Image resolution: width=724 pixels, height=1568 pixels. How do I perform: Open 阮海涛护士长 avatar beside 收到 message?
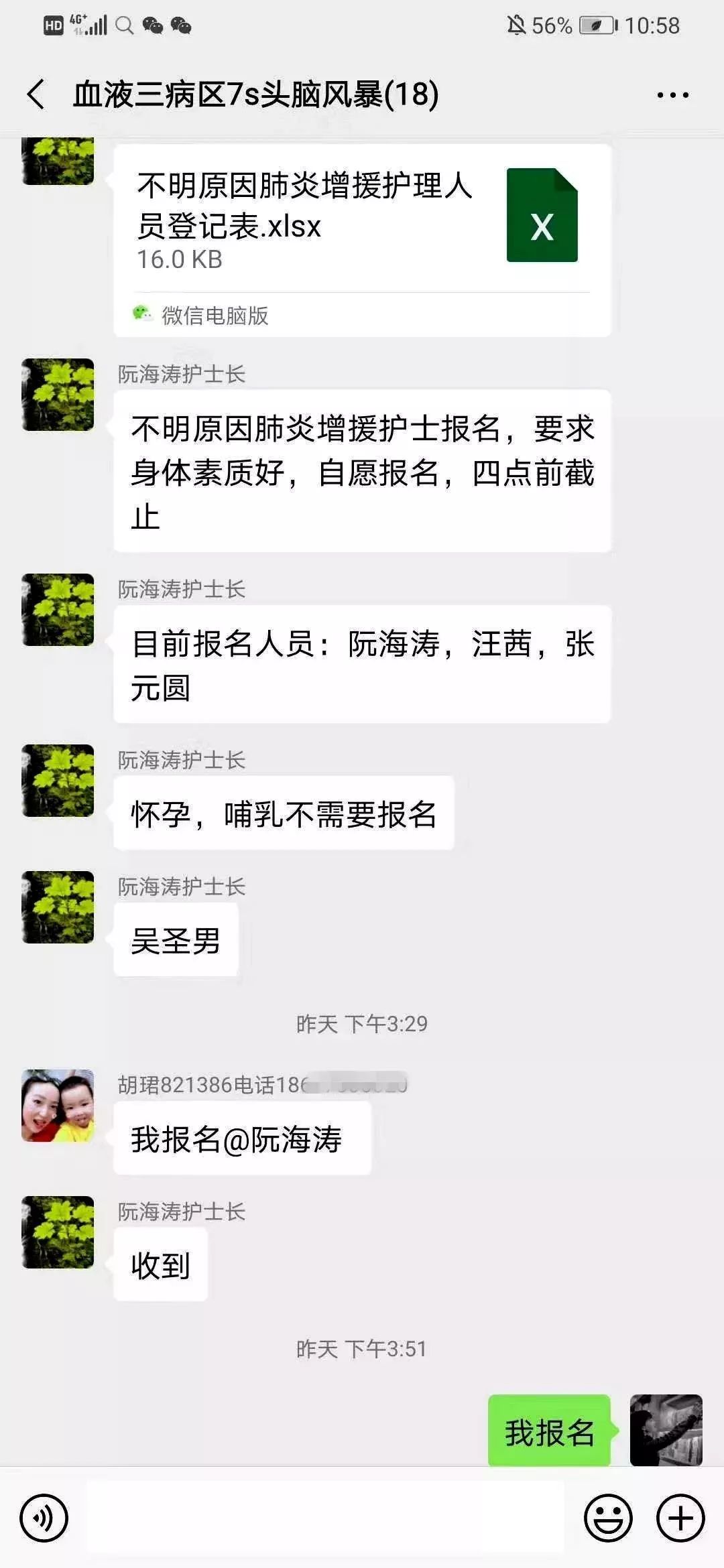pos(58,1232)
